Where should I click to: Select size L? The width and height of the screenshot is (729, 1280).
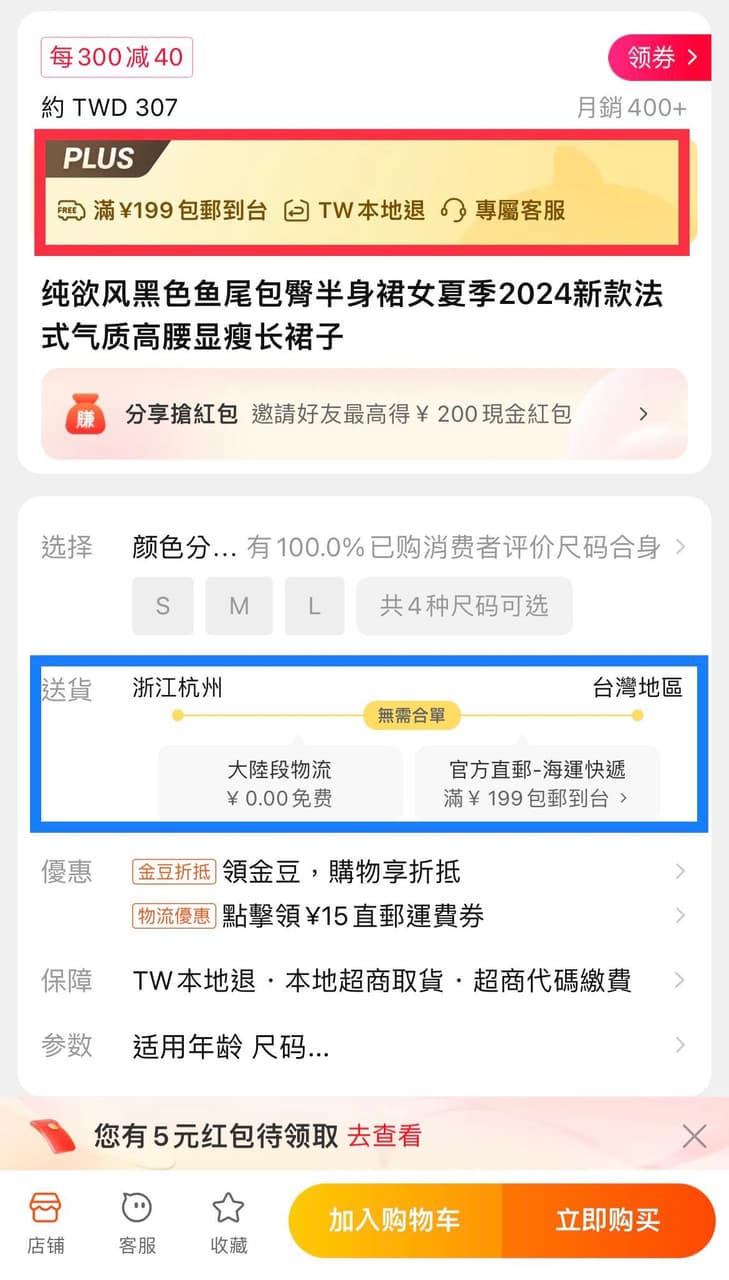(314, 606)
